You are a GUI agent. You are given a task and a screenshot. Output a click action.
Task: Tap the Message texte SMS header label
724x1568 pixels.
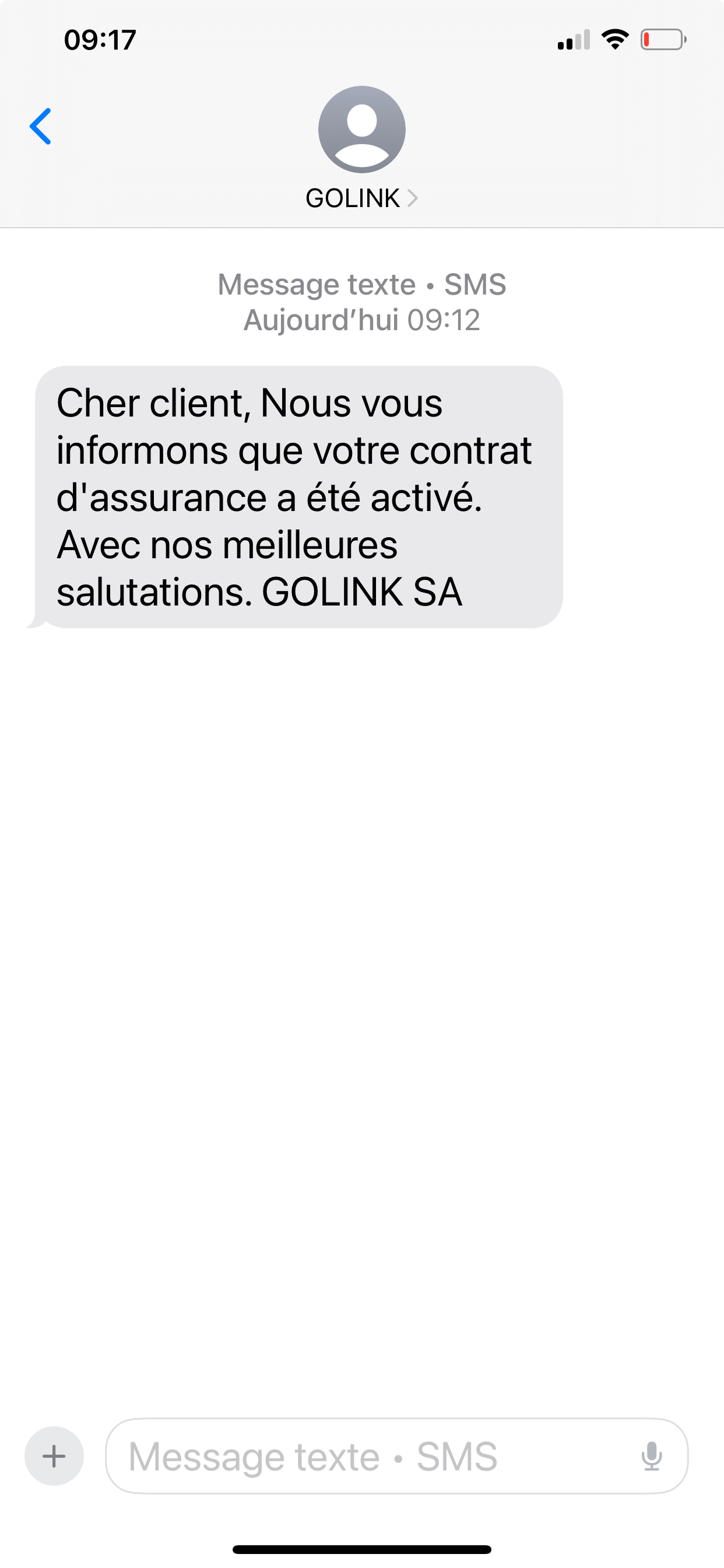pos(361,283)
